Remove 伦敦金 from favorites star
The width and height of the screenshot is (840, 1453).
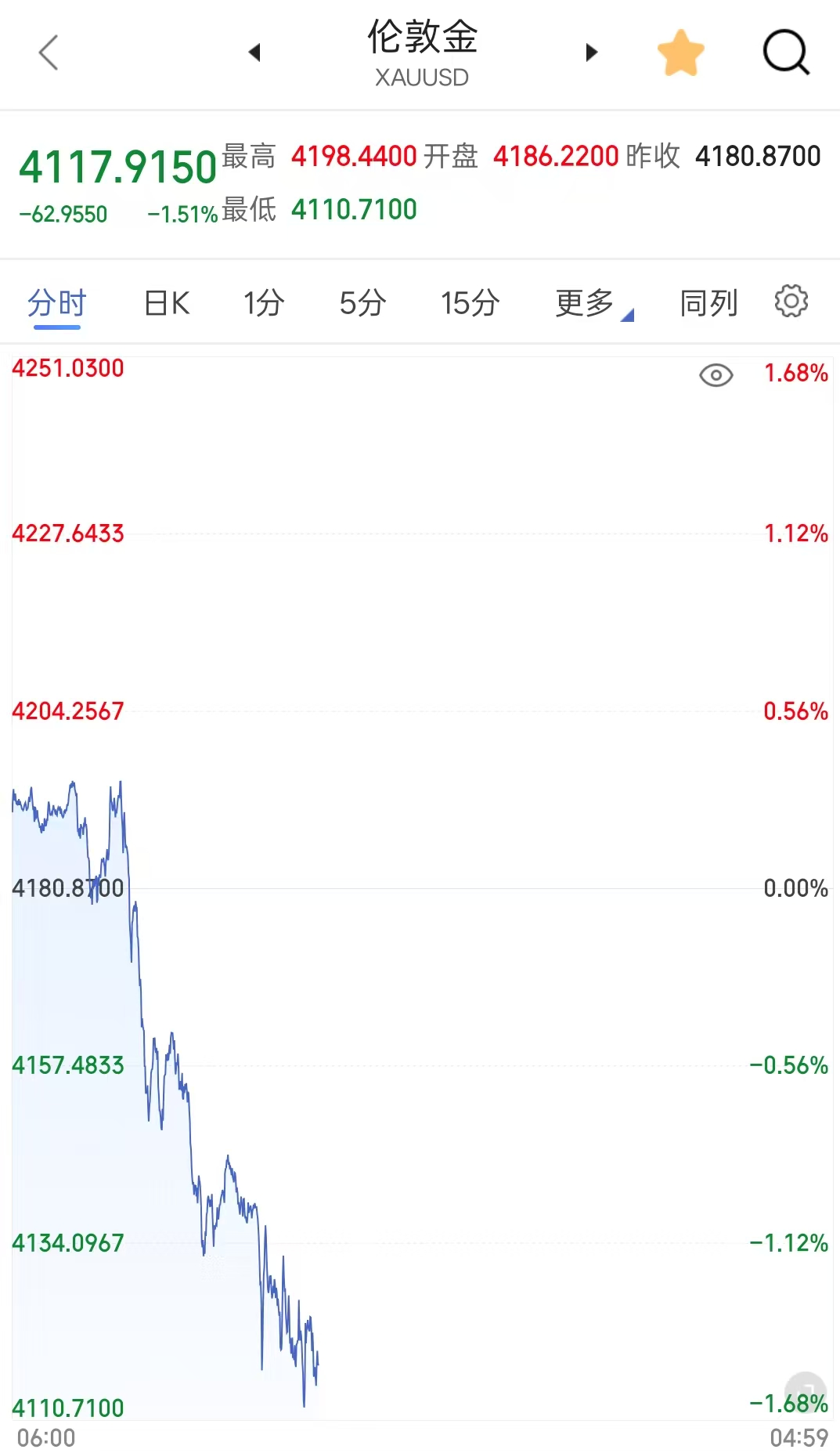[680, 52]
